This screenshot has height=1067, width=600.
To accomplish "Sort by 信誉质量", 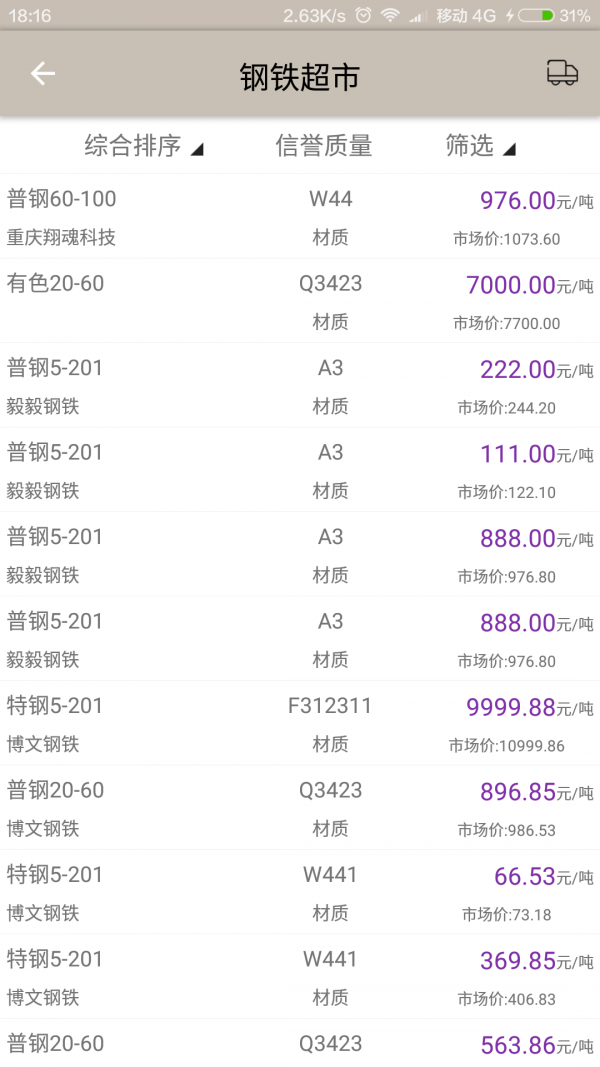I will [324, 146].
